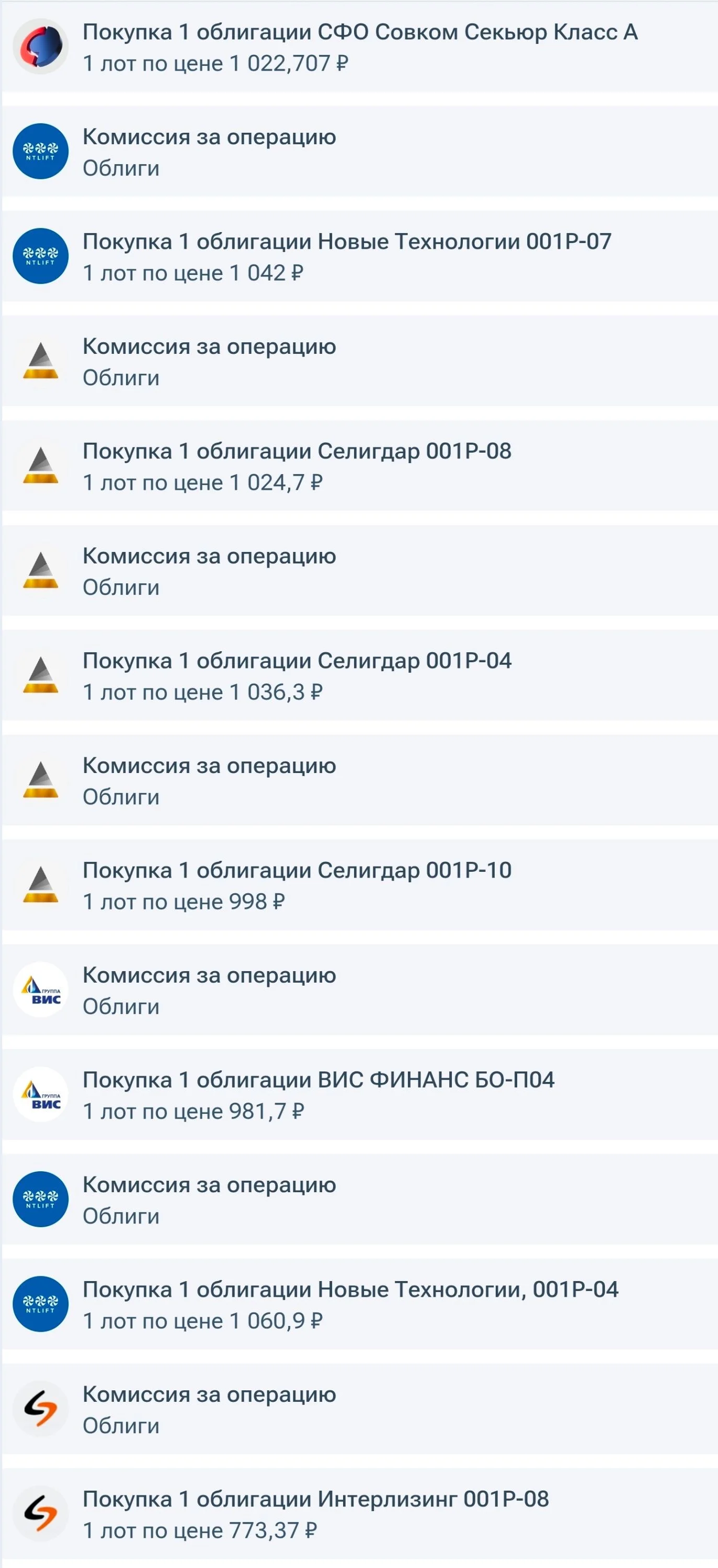718x1568 pixels.
Task: Open the СФО Совком Секьюр Класс А purchase
Action: click(x=359, y=47)
